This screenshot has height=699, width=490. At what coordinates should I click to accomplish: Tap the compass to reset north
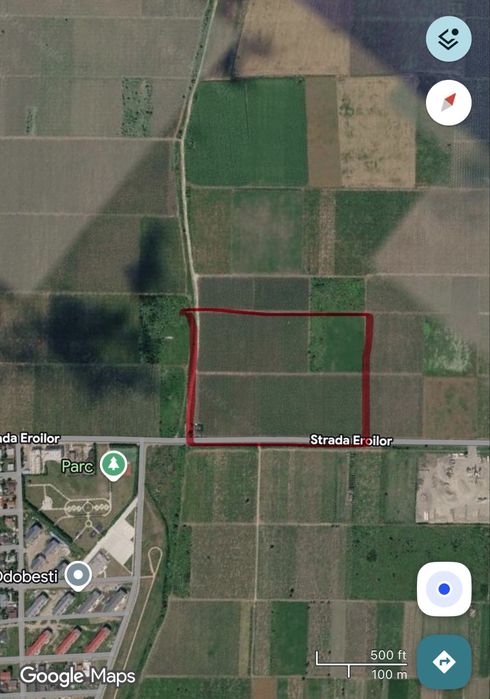click(x=449, y=103)
